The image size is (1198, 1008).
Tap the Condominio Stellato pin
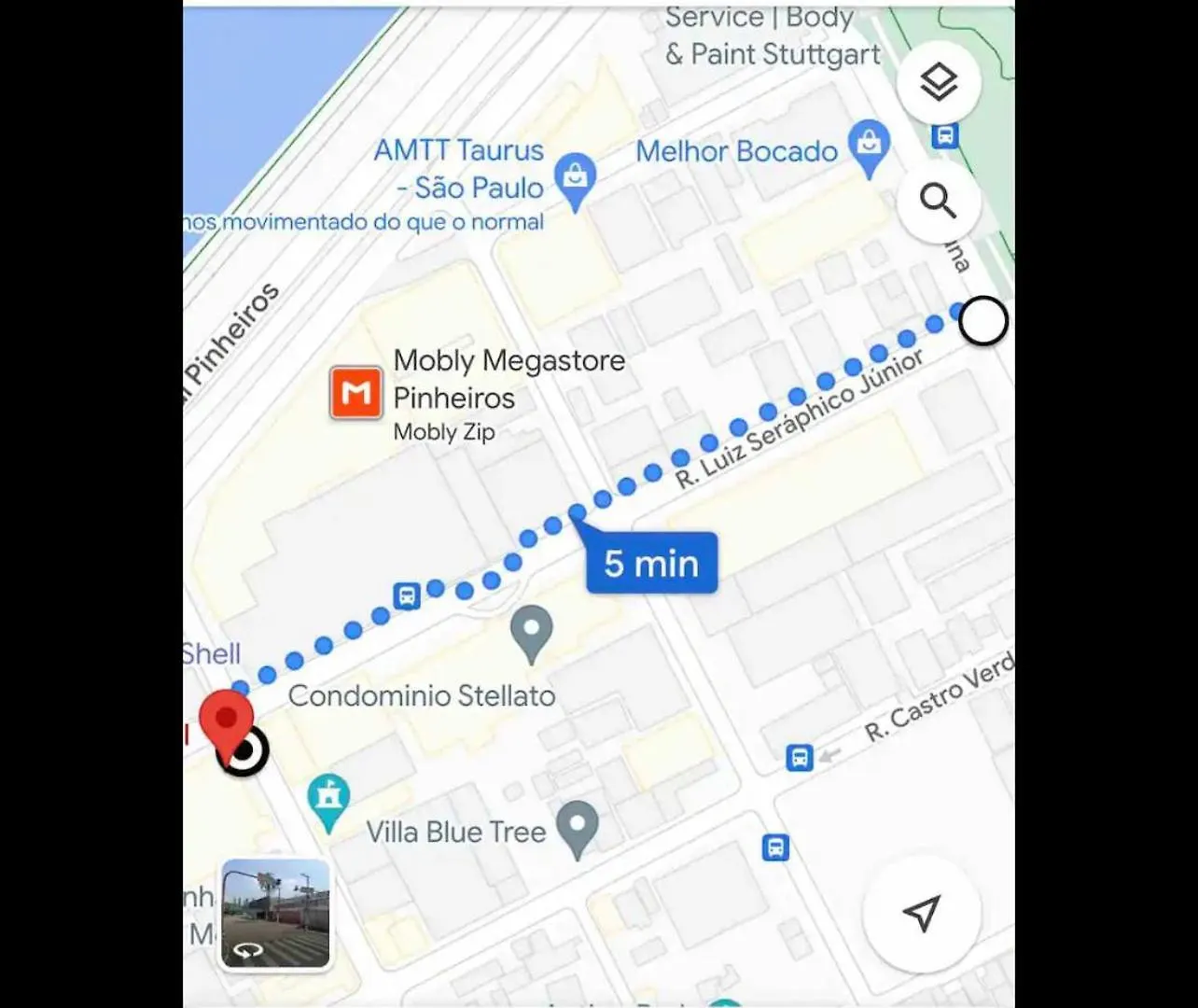[532, 632]
